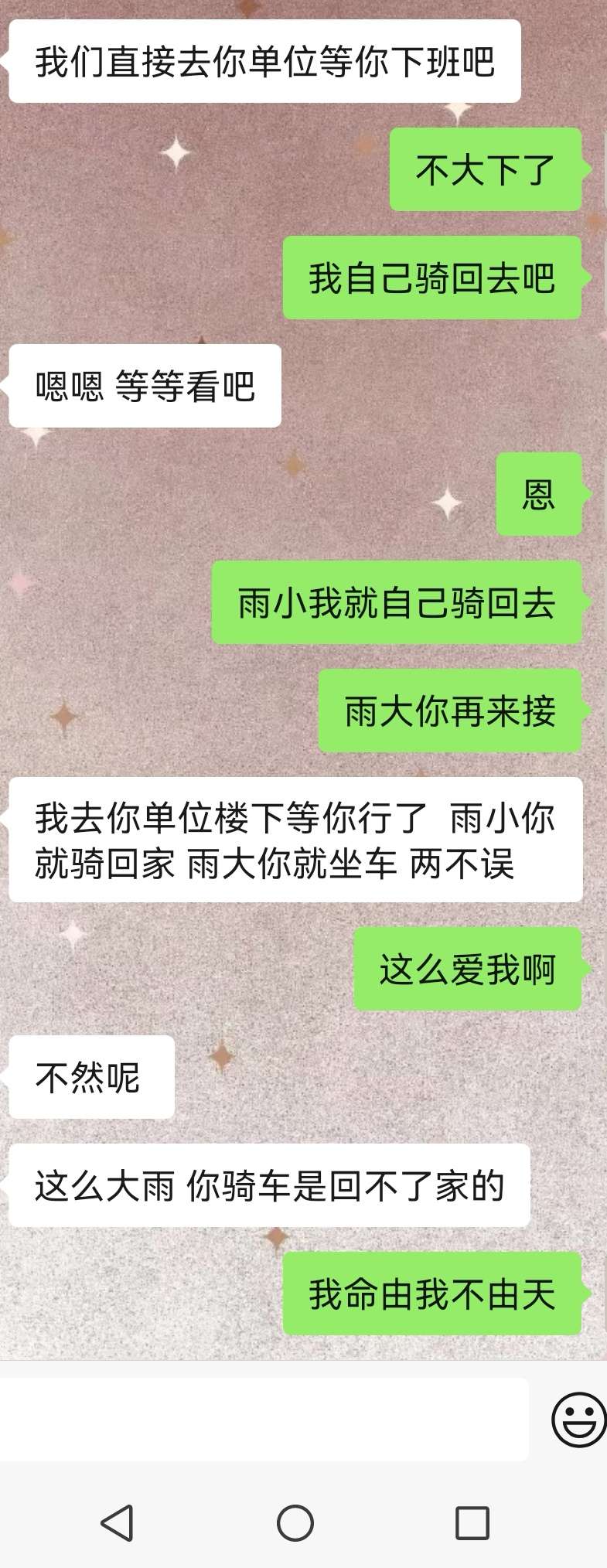Go back with the system back button

118,1523
